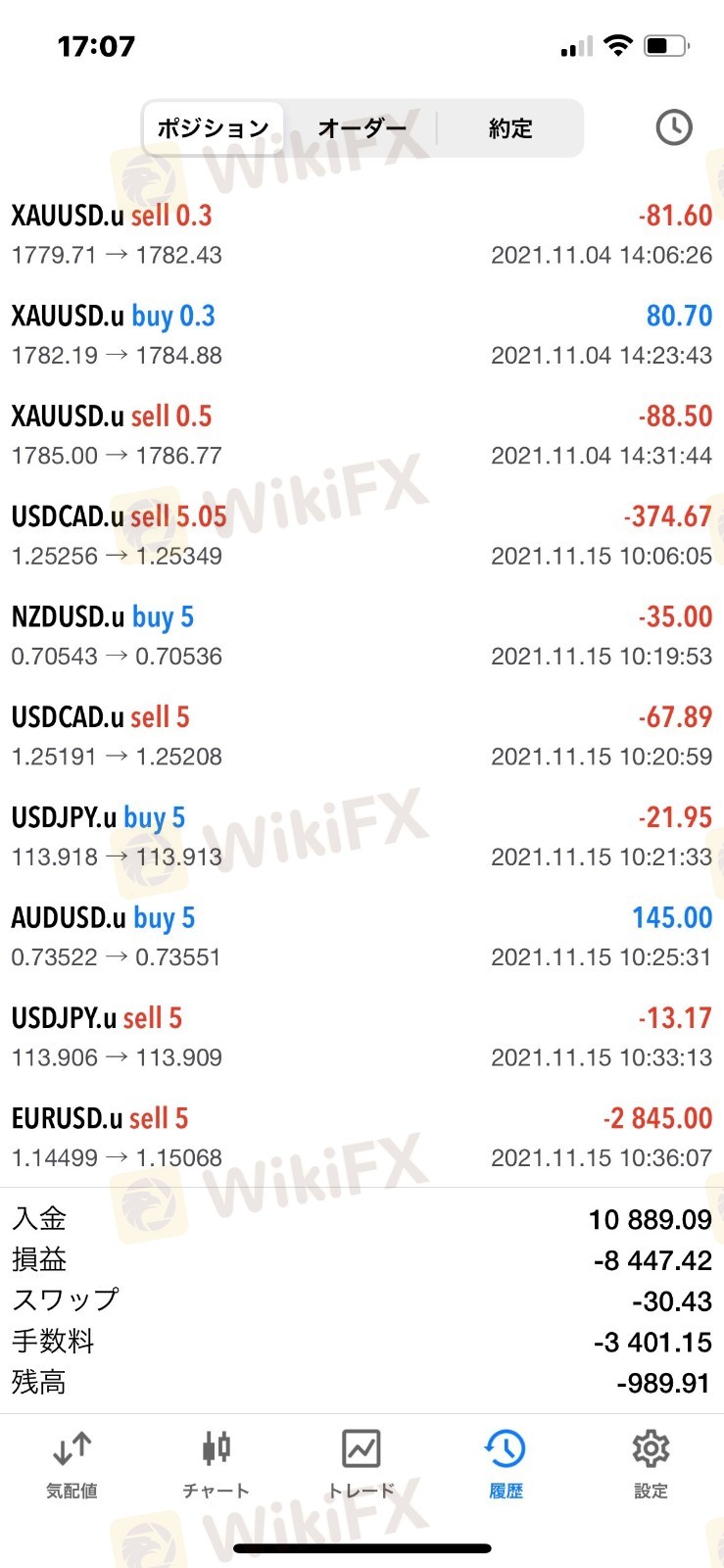Select the ポジション segment
This screenshot has width=724, height=1568.
pyautogui.click(x=214, y=128)
